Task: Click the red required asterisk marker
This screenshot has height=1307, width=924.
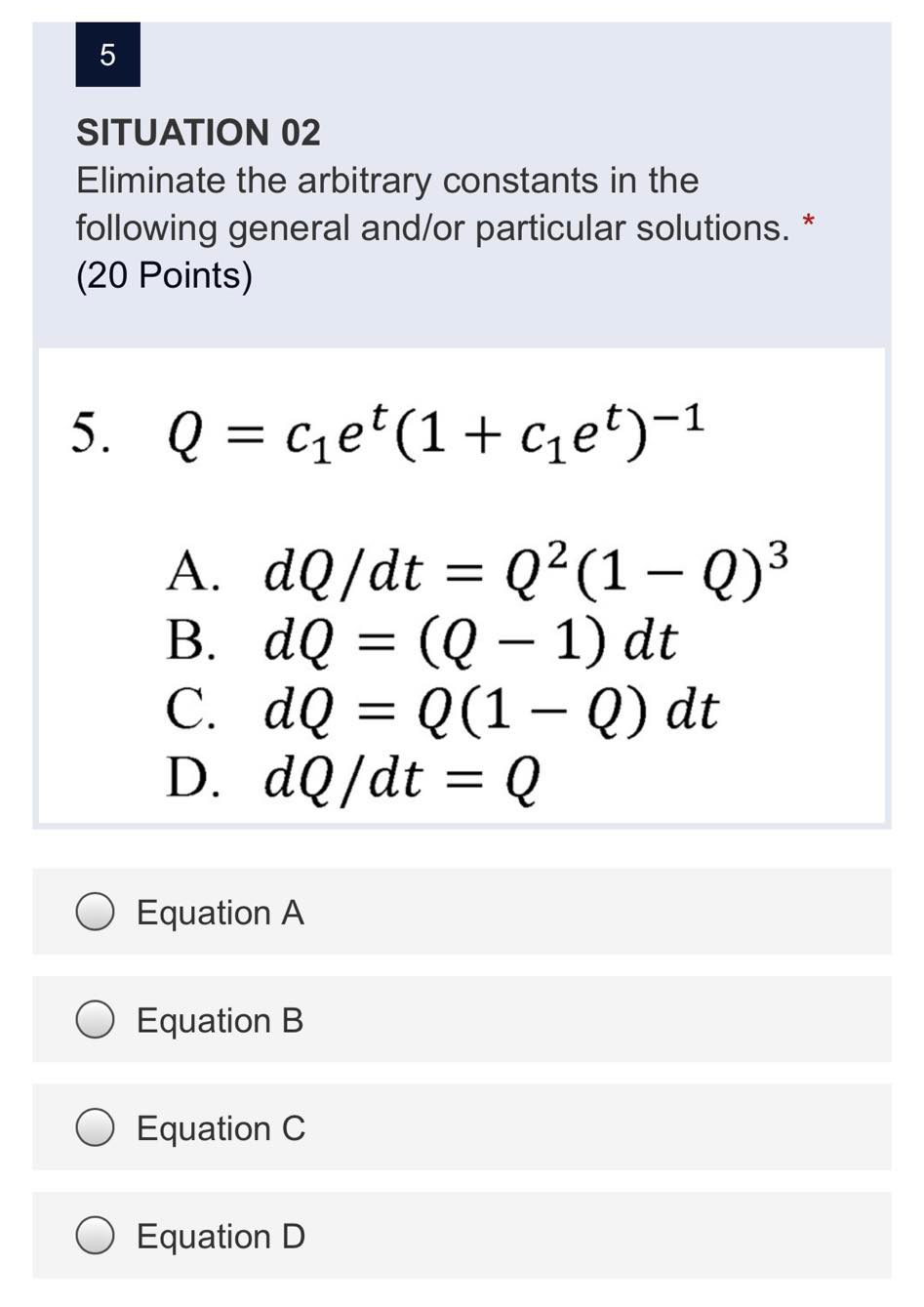Action: [808, 223]
